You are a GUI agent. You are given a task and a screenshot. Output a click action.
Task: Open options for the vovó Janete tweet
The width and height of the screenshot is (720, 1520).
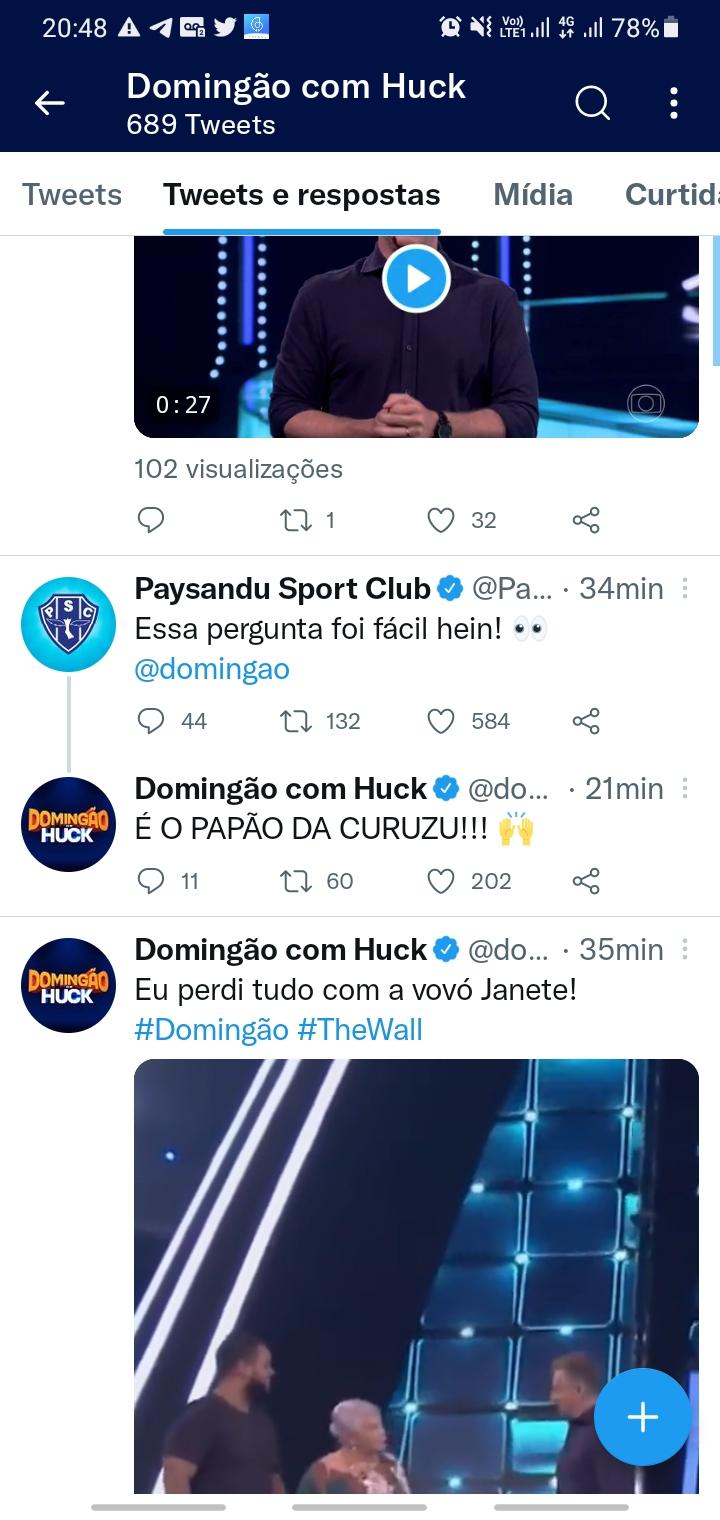click(x=685, y=948)
